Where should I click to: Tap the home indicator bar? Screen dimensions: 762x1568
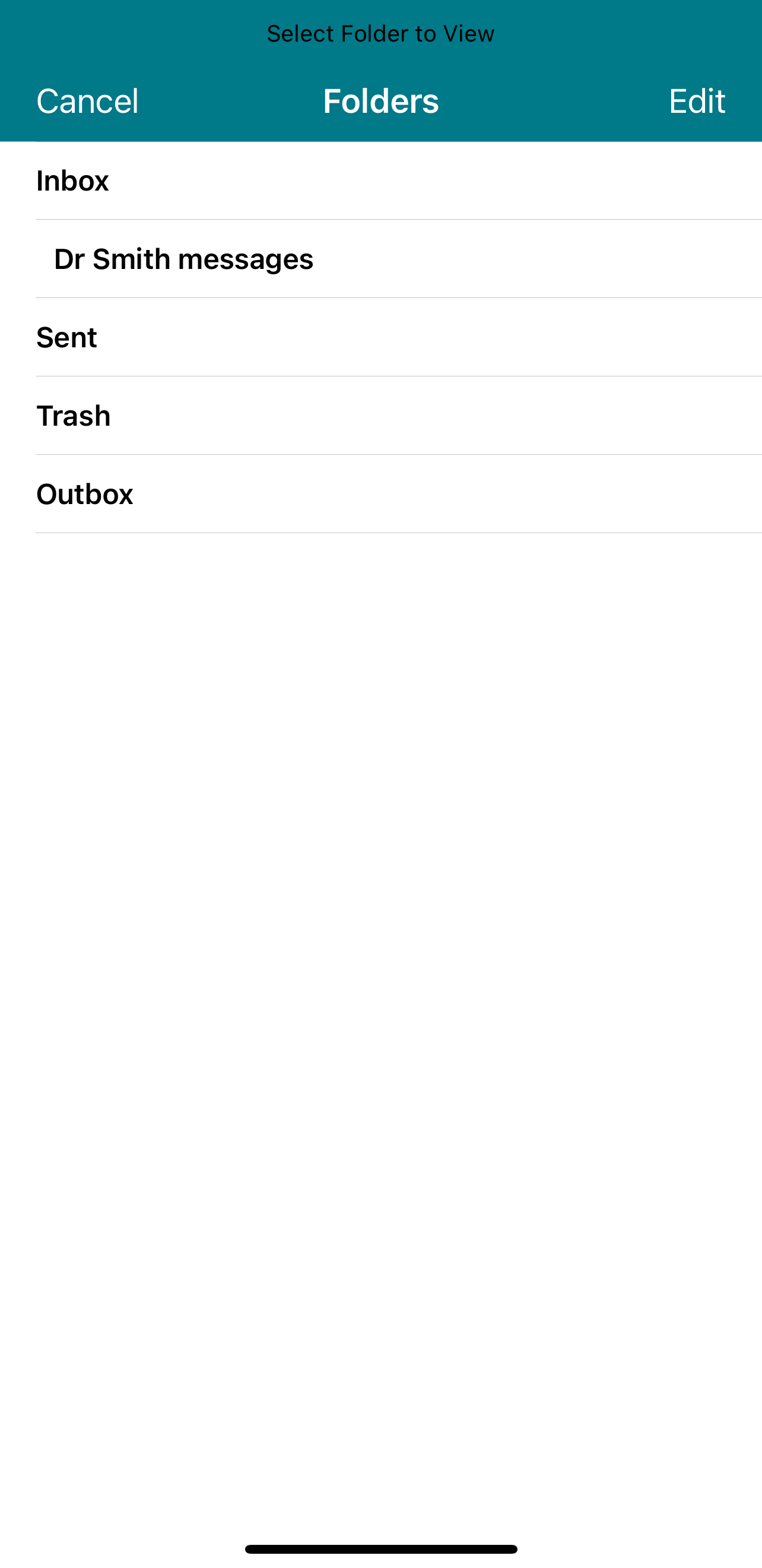pos(380,1548)
